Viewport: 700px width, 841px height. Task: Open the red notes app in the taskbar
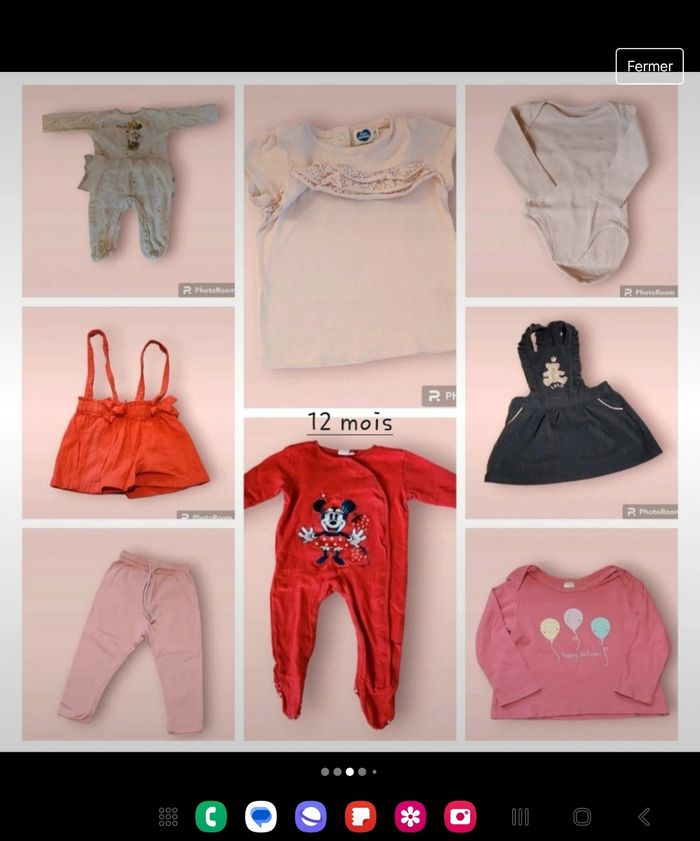pos(360,817)
